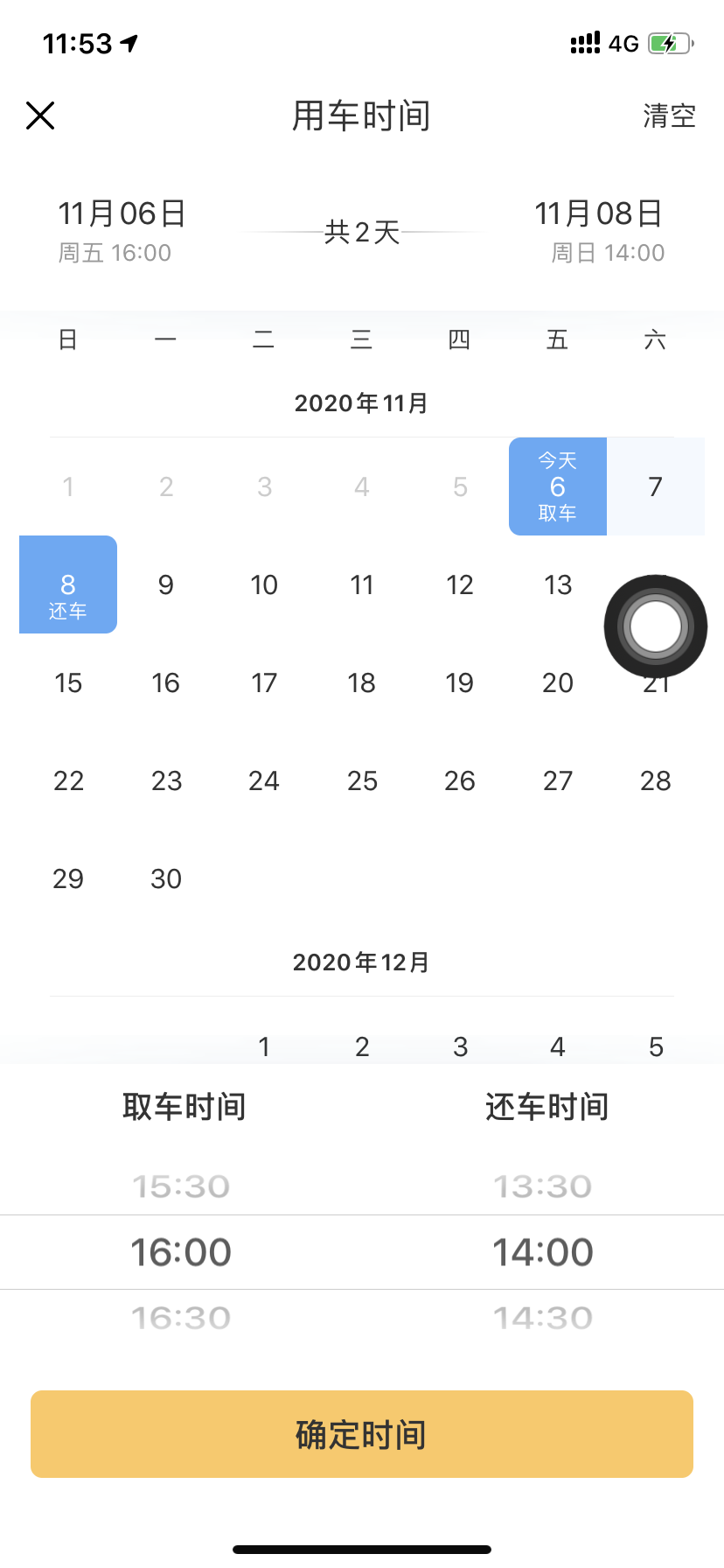
Task: Select November 13 on the calendar
Action: point(558,584)
